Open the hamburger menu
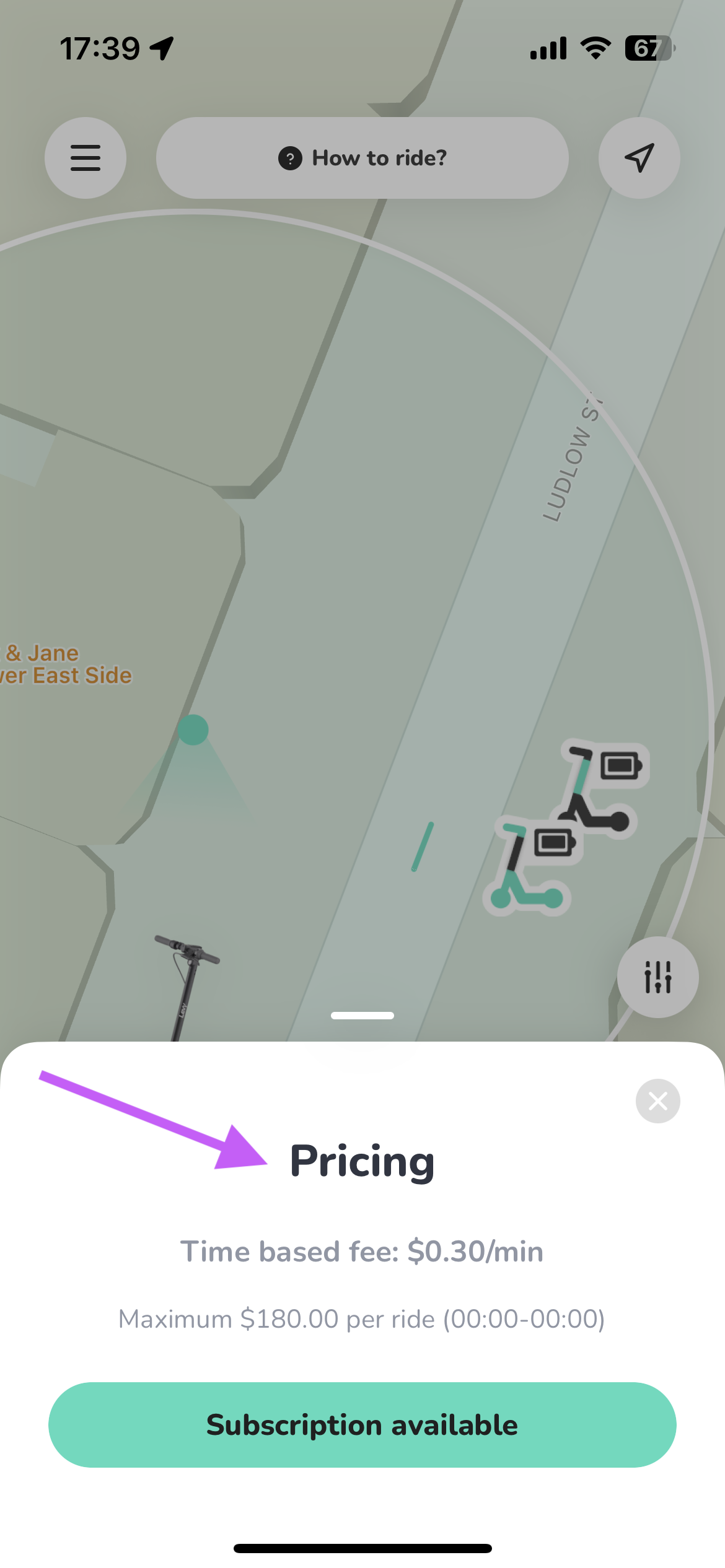Image resolution: width=725 pixels, height=1568 pixels. point(86,158)
